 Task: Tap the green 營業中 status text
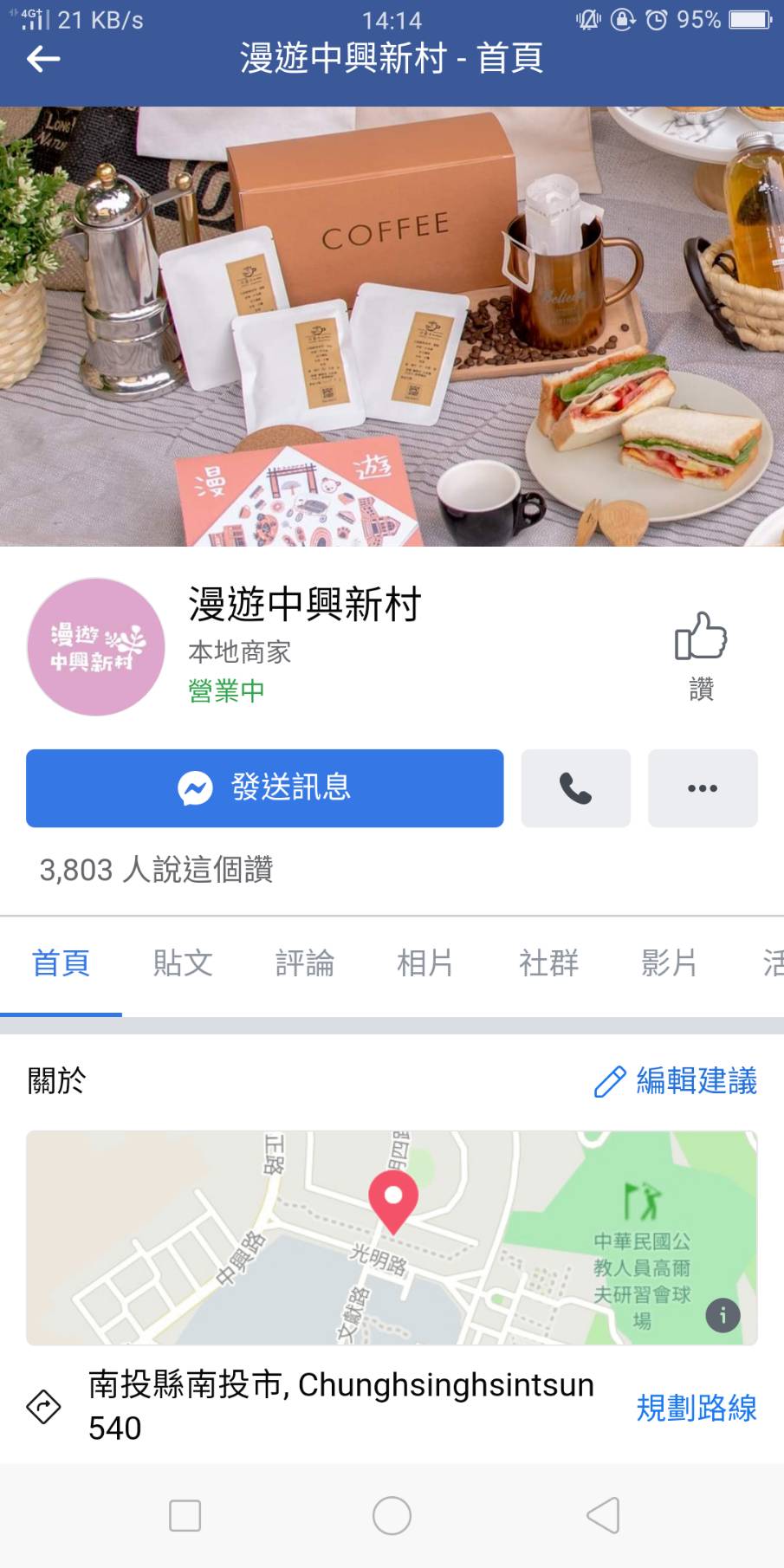tap(225, 692)
